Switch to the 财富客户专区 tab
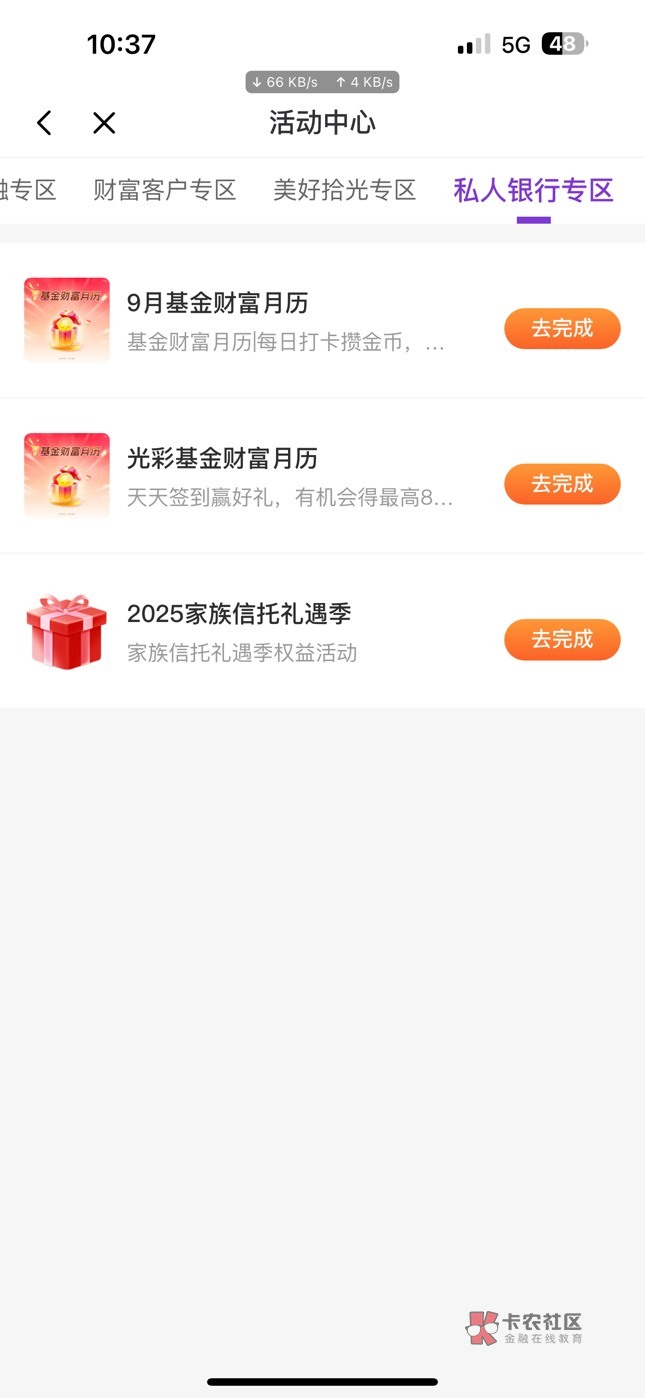 [x=165, y=190]
